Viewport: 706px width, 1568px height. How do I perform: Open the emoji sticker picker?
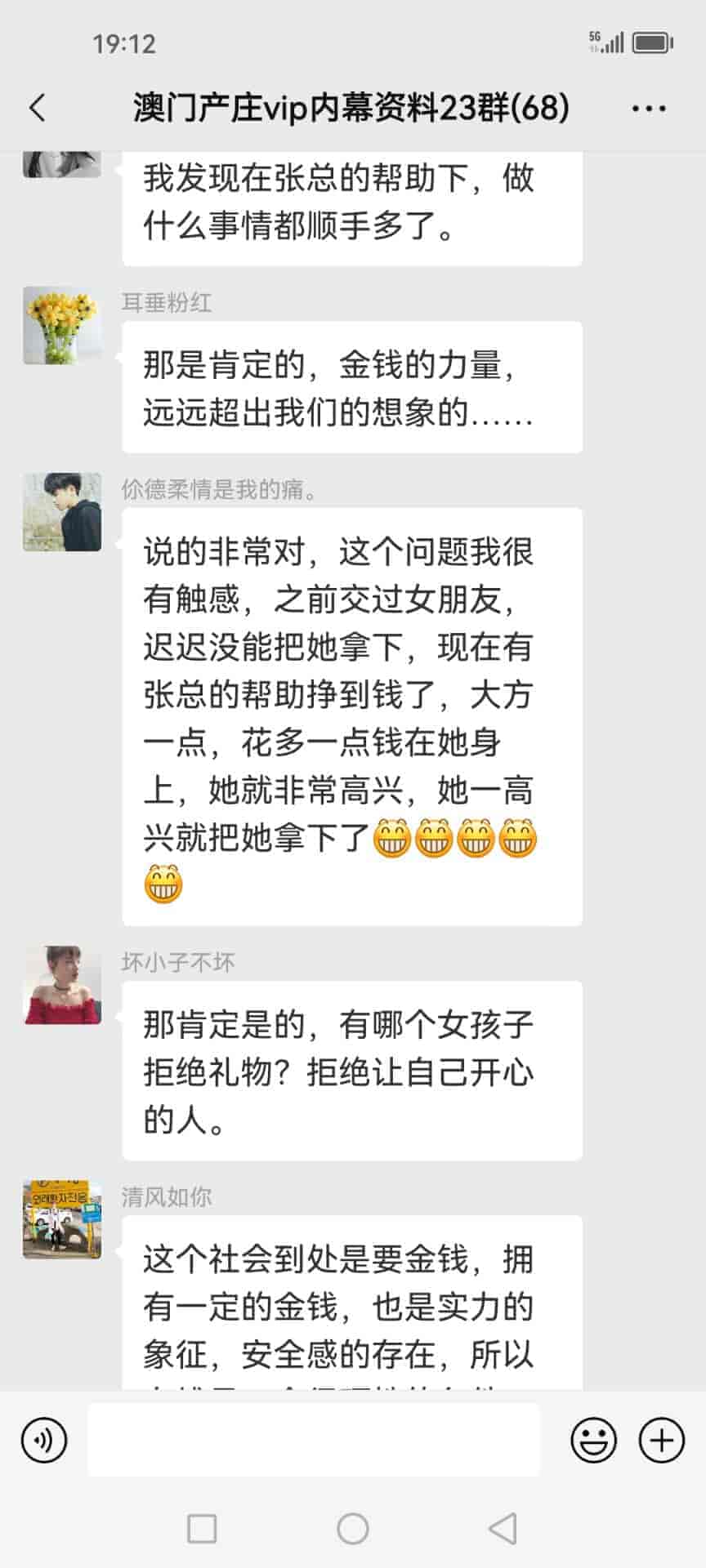click(593, 1440)
